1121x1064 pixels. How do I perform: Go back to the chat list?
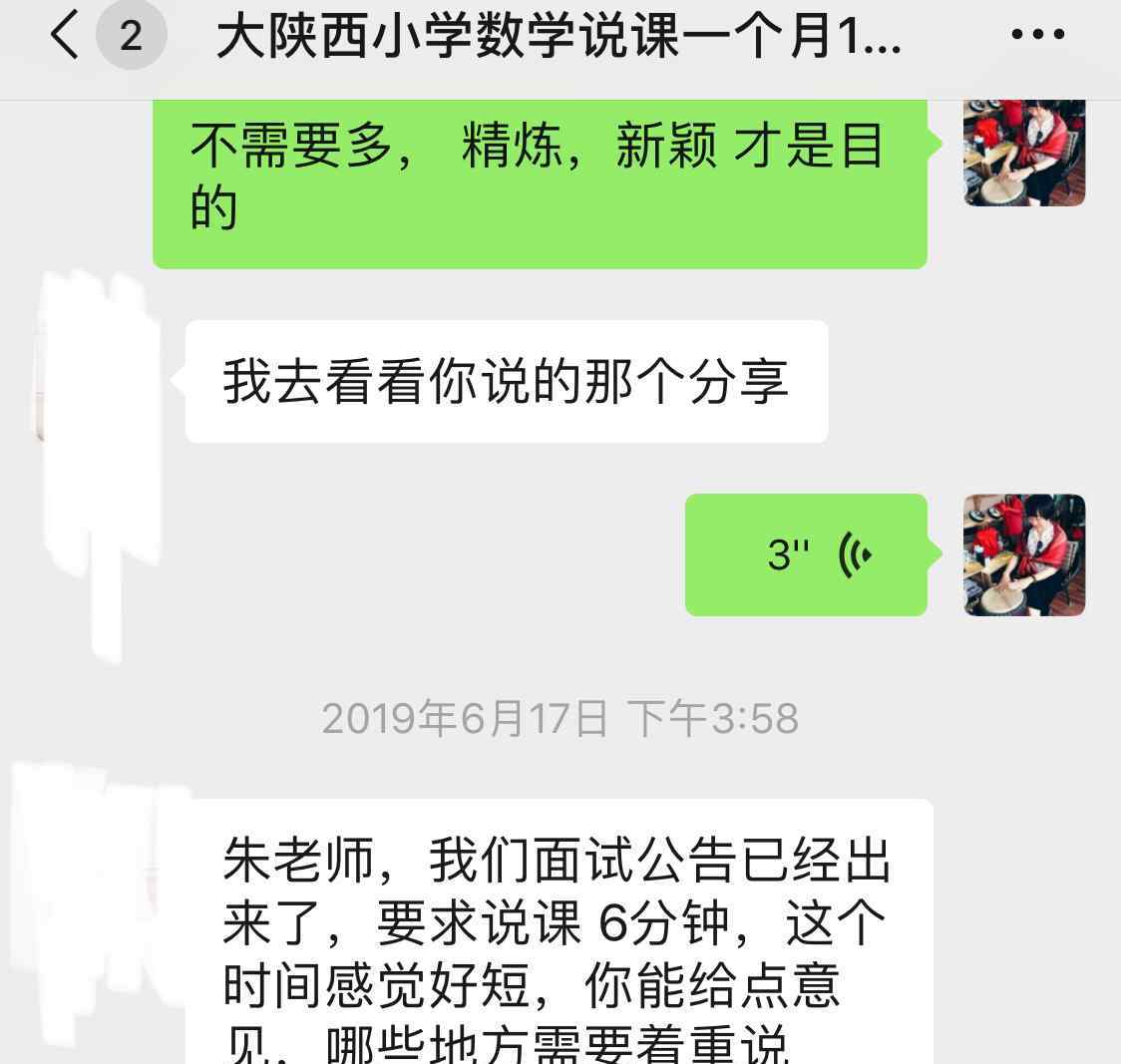(x=66, y=36)
